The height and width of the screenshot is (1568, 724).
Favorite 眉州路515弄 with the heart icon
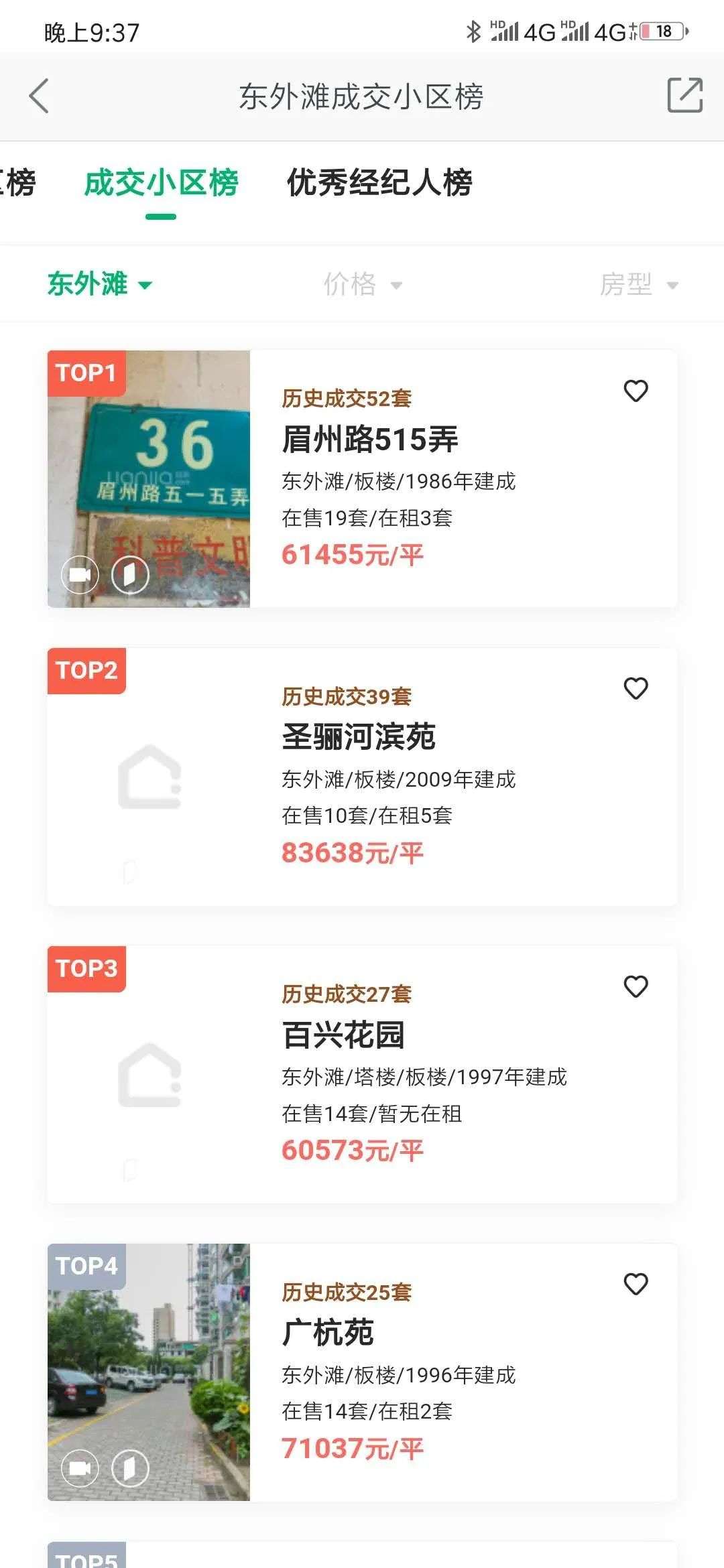tap(636, 391)
